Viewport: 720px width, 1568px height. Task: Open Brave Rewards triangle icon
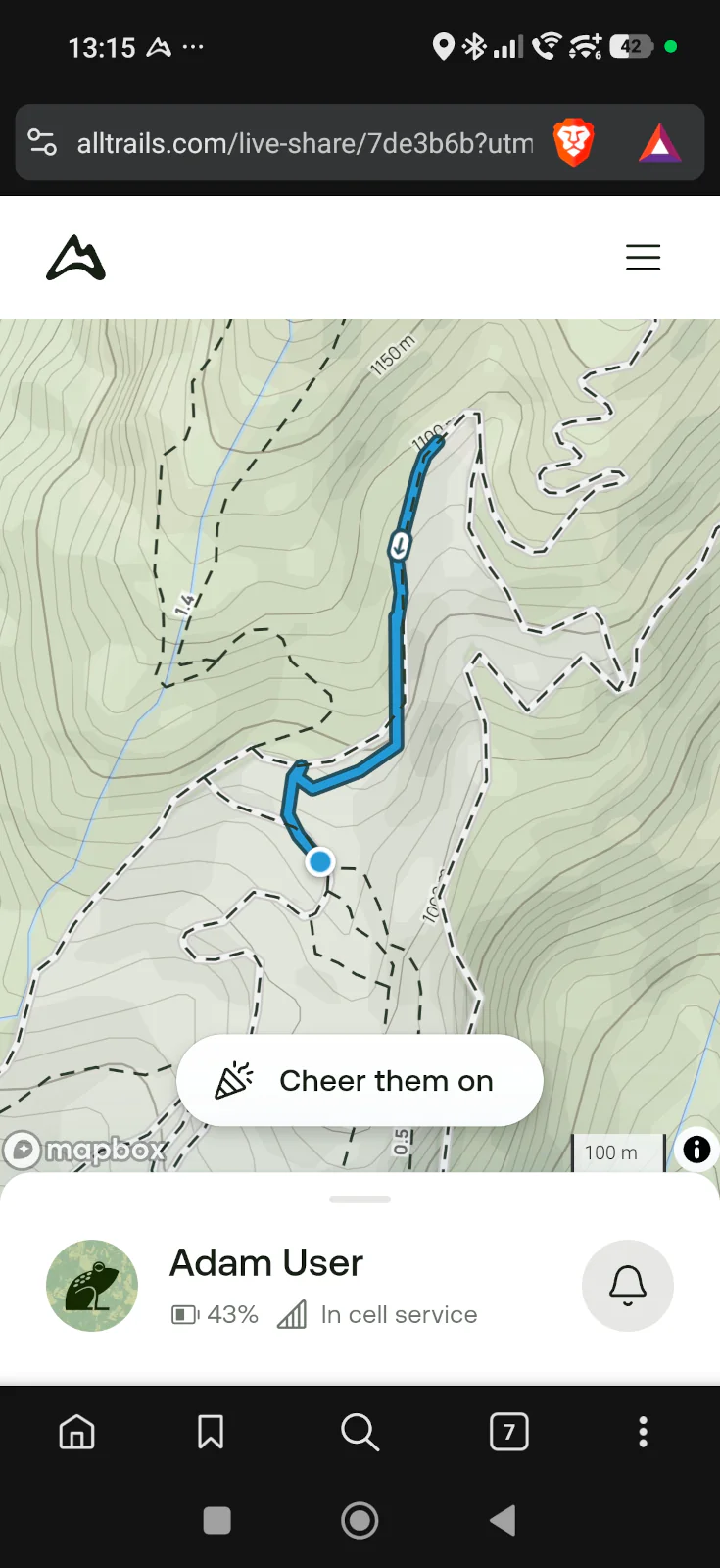(x=658, y=142)
